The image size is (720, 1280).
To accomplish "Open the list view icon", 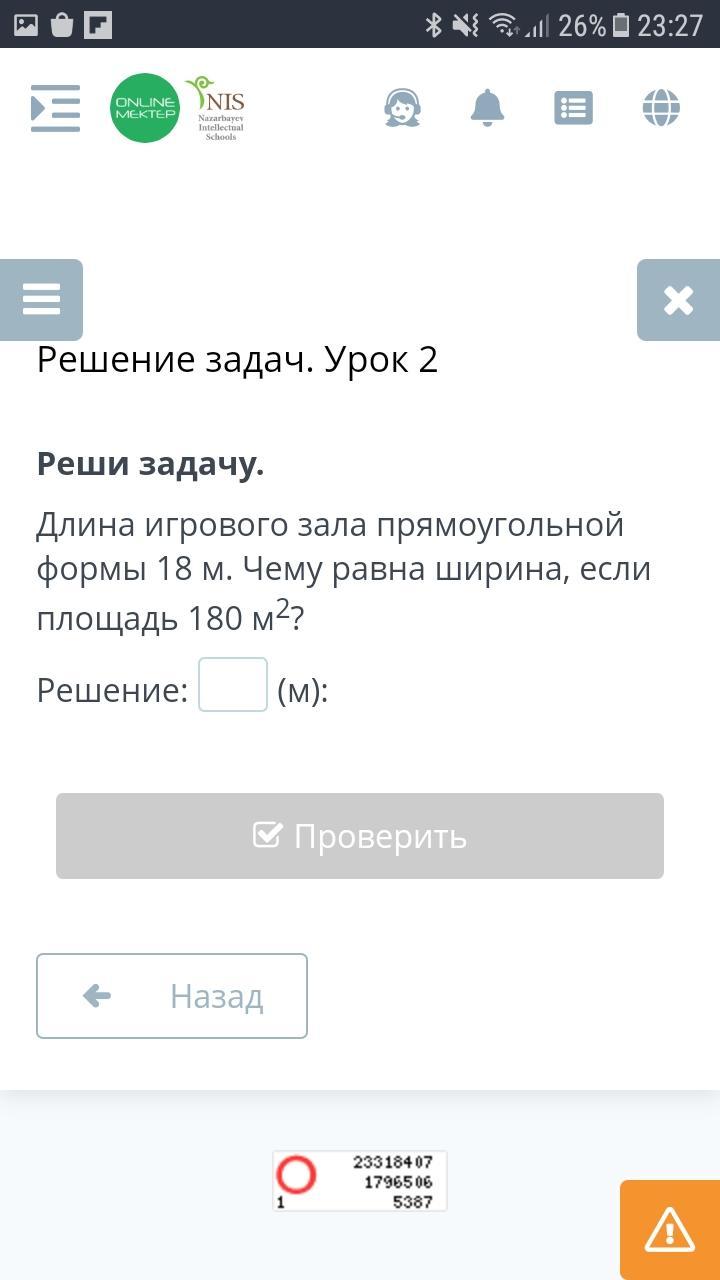I will tap(574, 108).
